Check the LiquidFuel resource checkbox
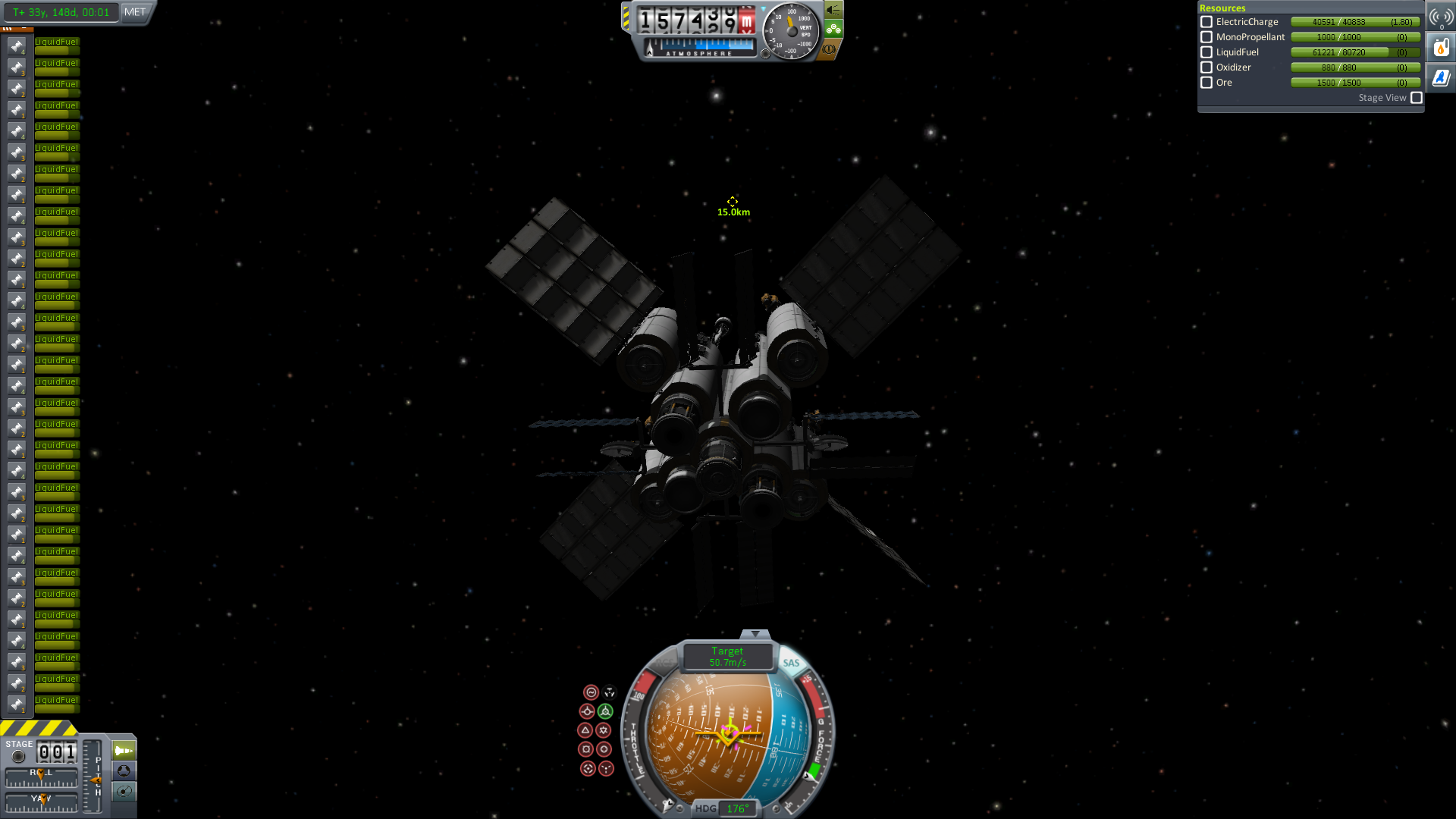 click(x=1207, y=52)
